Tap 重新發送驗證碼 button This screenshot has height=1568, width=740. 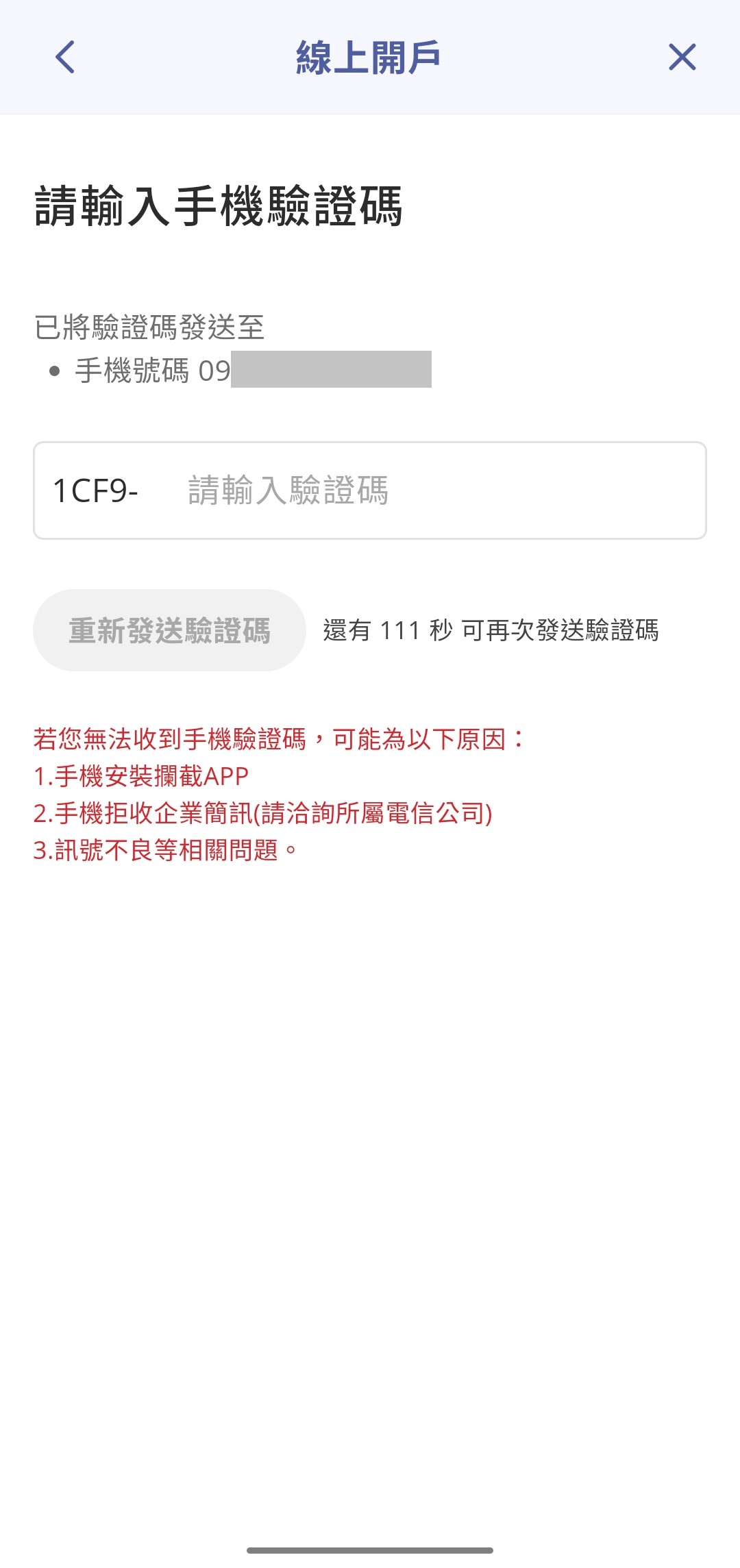pos(169,630)
